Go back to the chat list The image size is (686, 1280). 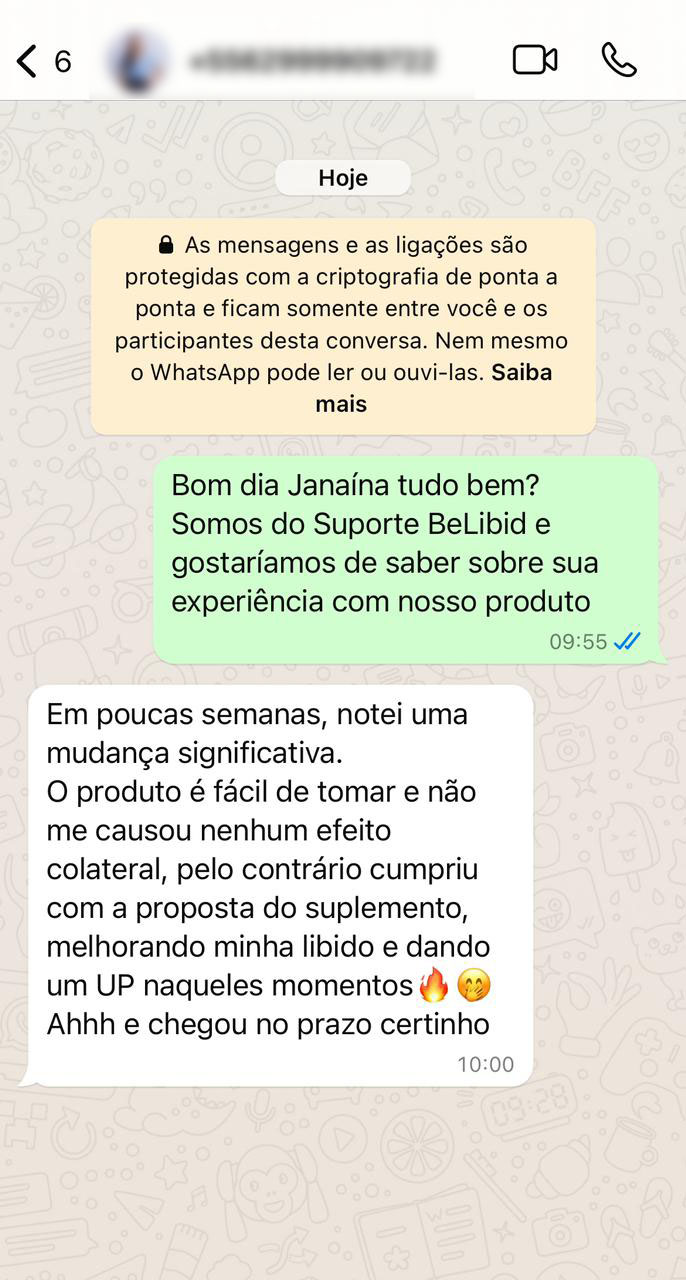pyautogui.click(x=28, y=61)
